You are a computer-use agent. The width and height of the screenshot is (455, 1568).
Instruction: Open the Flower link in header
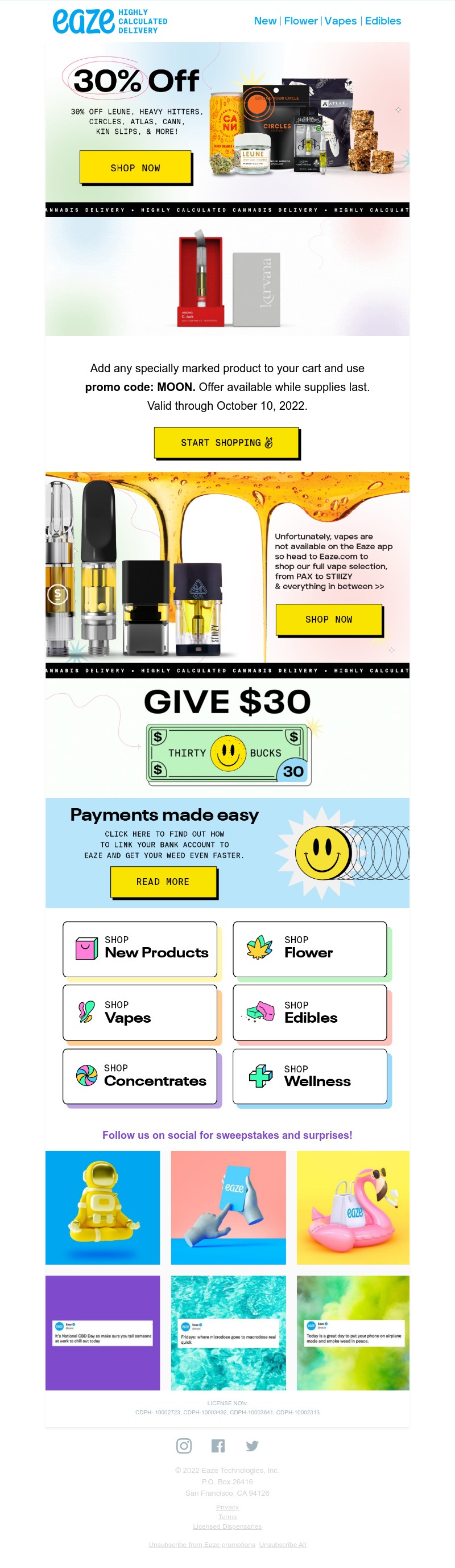[300, 20]
